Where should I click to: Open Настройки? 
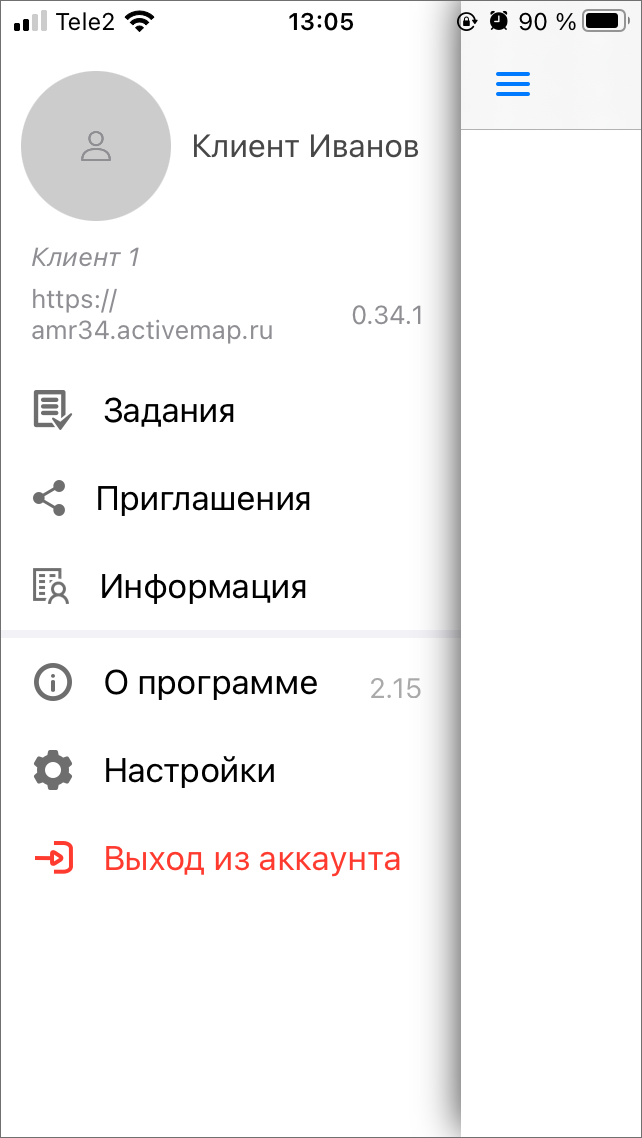tap(230, 771)
